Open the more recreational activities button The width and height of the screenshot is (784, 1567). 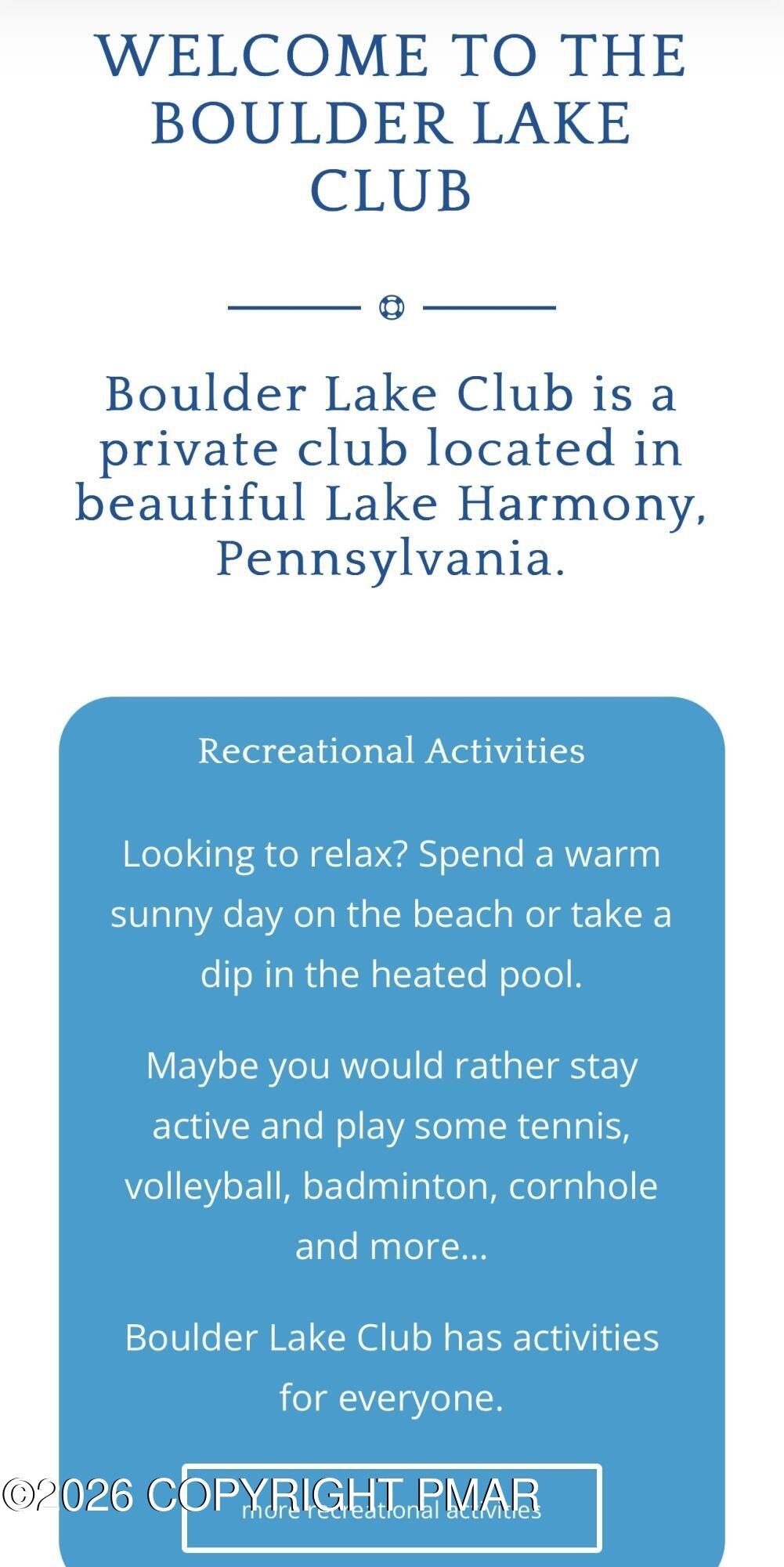click(x=392, y=1508)
